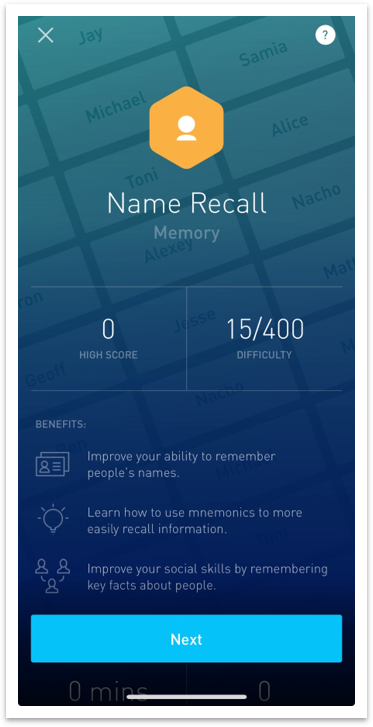Viewport: 373px width, 727px height.
Task: Close the Name Recall intro screen
Action: tap(45, 35)
